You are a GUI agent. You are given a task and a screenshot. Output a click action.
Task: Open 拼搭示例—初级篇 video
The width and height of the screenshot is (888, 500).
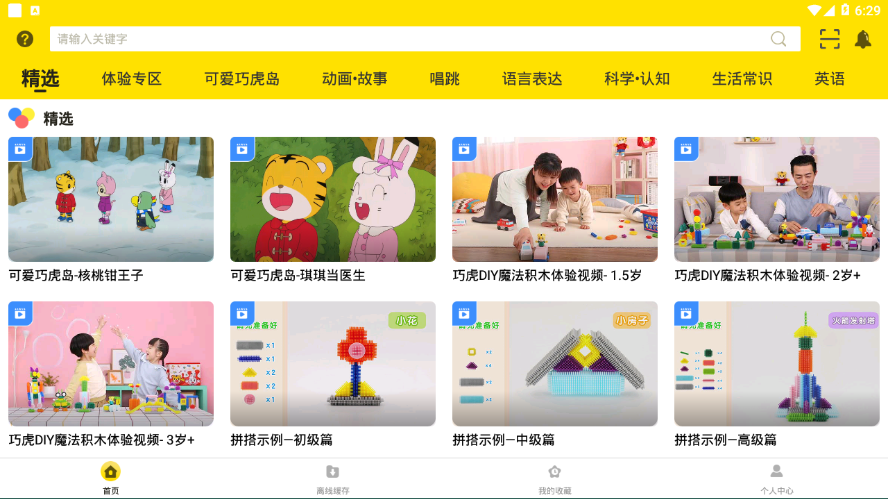(x=333, y=364)
